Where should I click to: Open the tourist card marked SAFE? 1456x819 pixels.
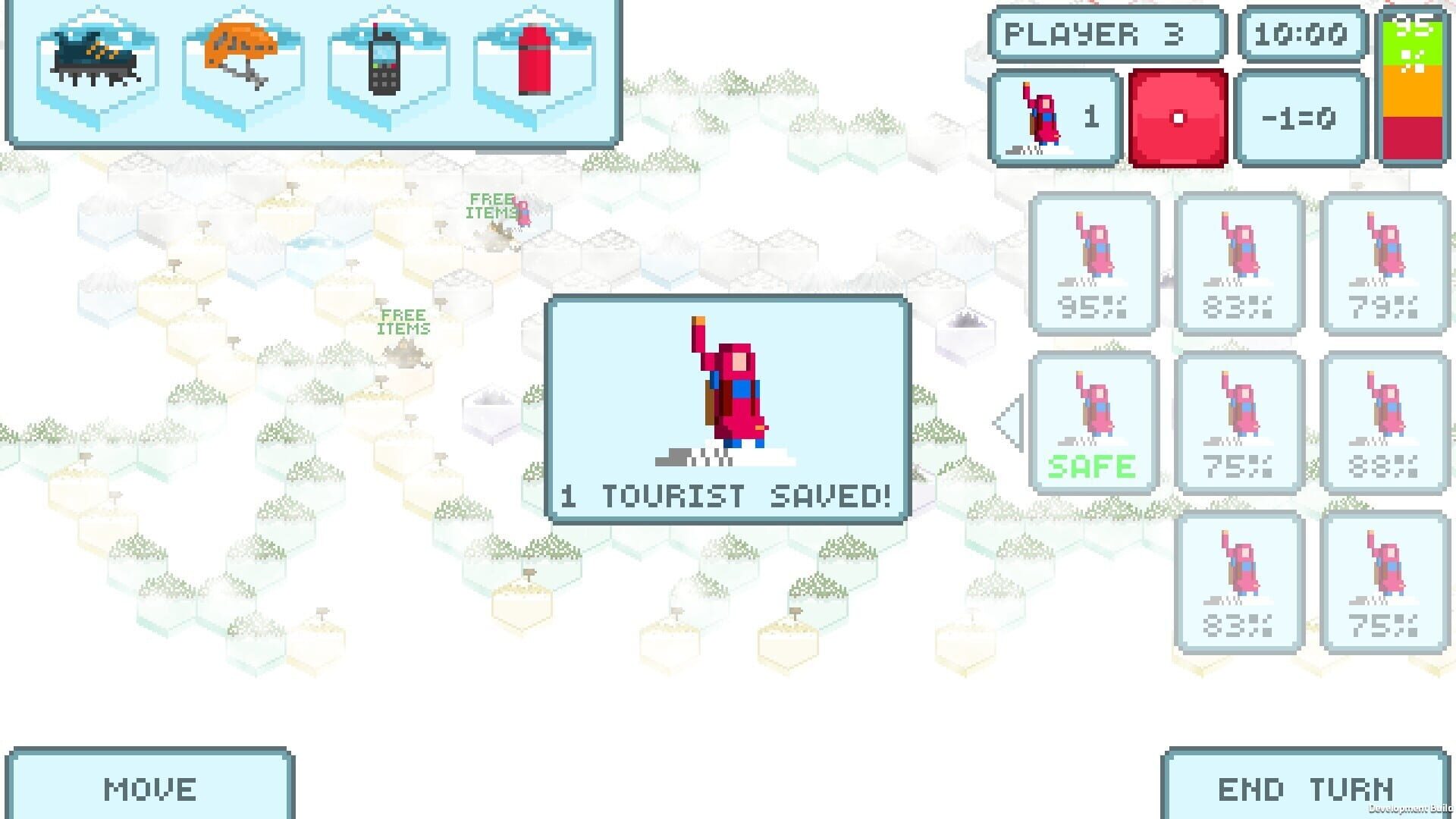coord(1093,422)
